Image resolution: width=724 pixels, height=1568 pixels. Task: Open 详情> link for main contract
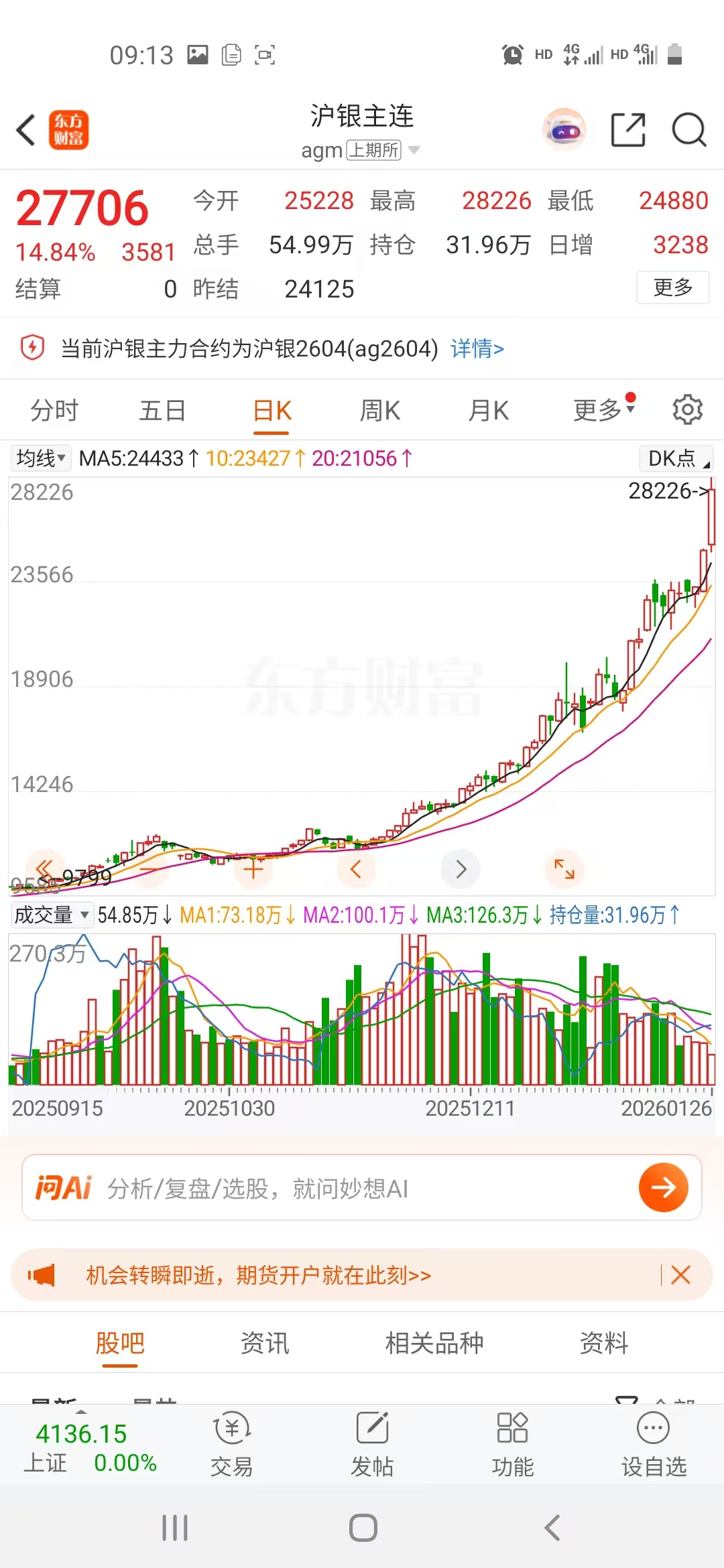click(x=477, y=348)
